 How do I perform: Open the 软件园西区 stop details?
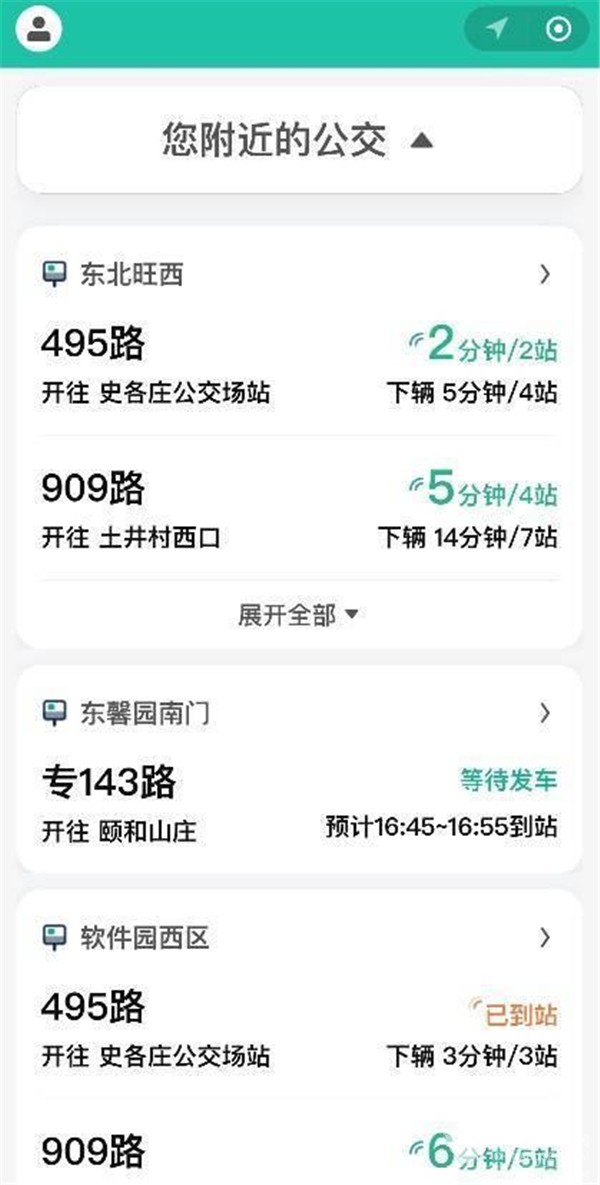(300, 938)
